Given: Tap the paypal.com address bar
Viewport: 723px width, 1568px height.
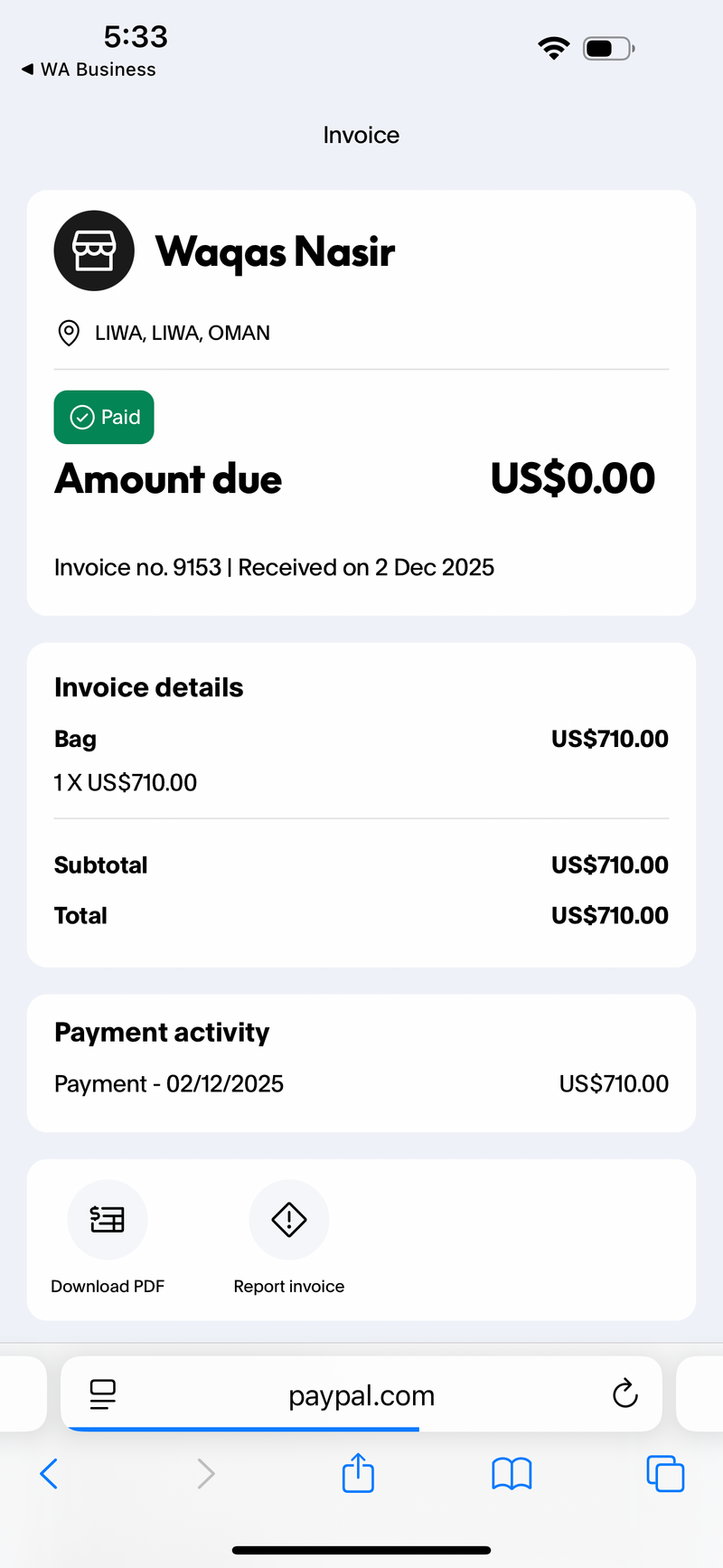Looking at the screenshot, I should pyautogui.click(x=361, y=1393).
